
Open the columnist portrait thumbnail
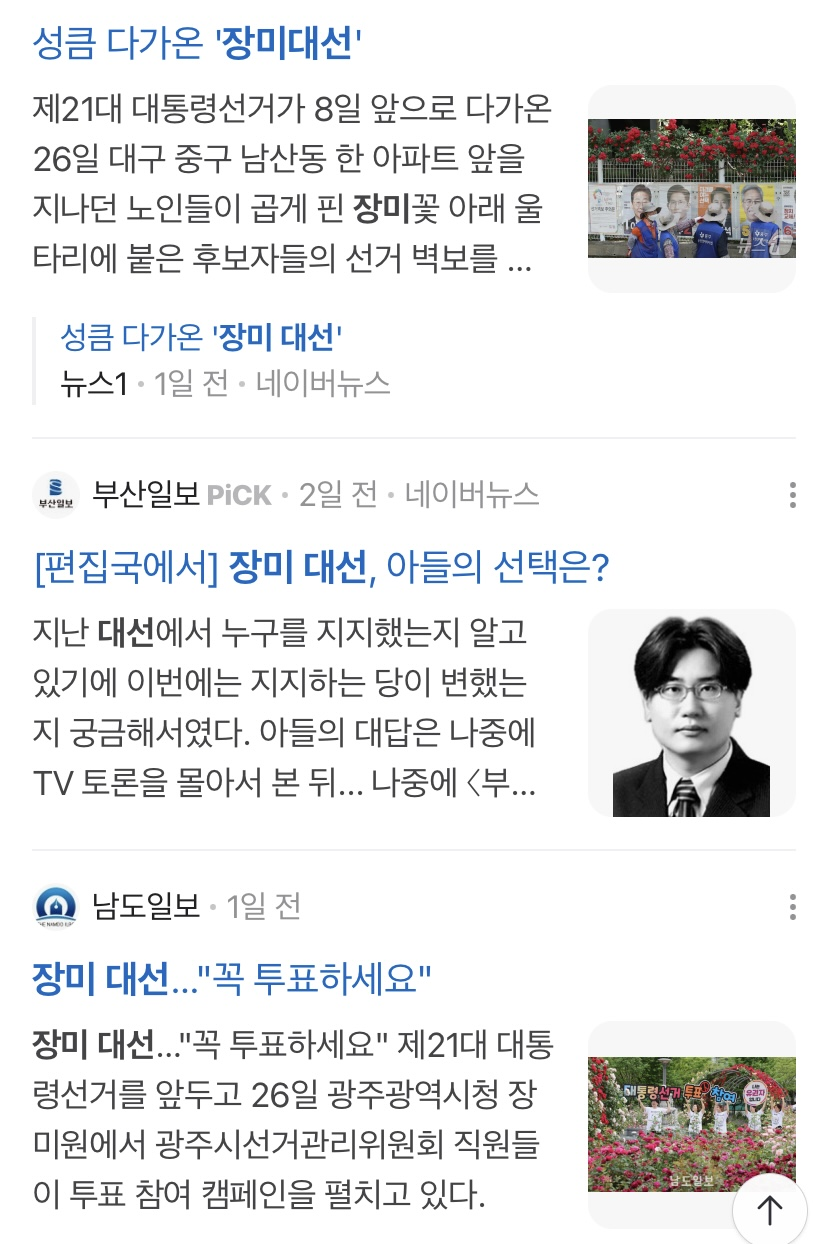coord(691,712)
